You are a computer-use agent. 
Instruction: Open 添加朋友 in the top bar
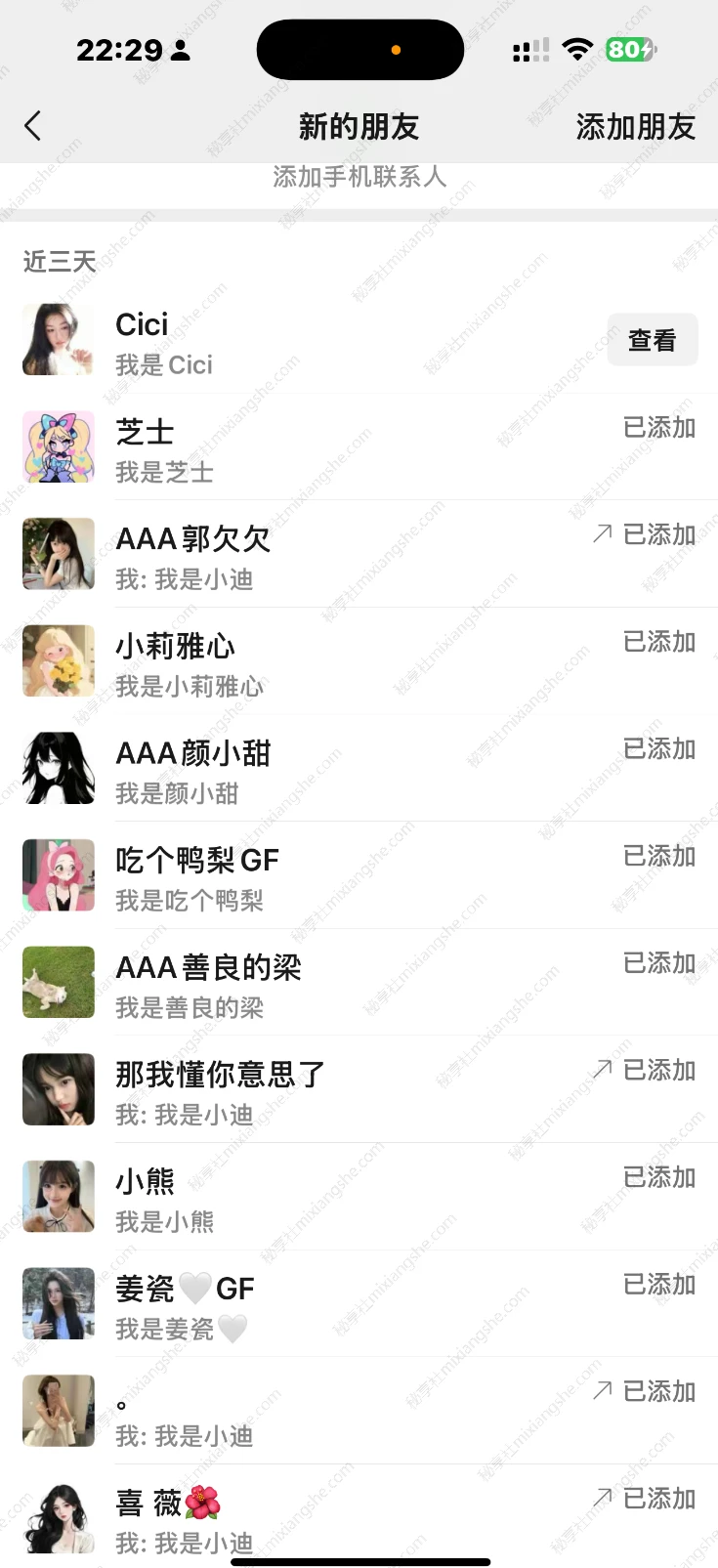click(x=635, y=126)
